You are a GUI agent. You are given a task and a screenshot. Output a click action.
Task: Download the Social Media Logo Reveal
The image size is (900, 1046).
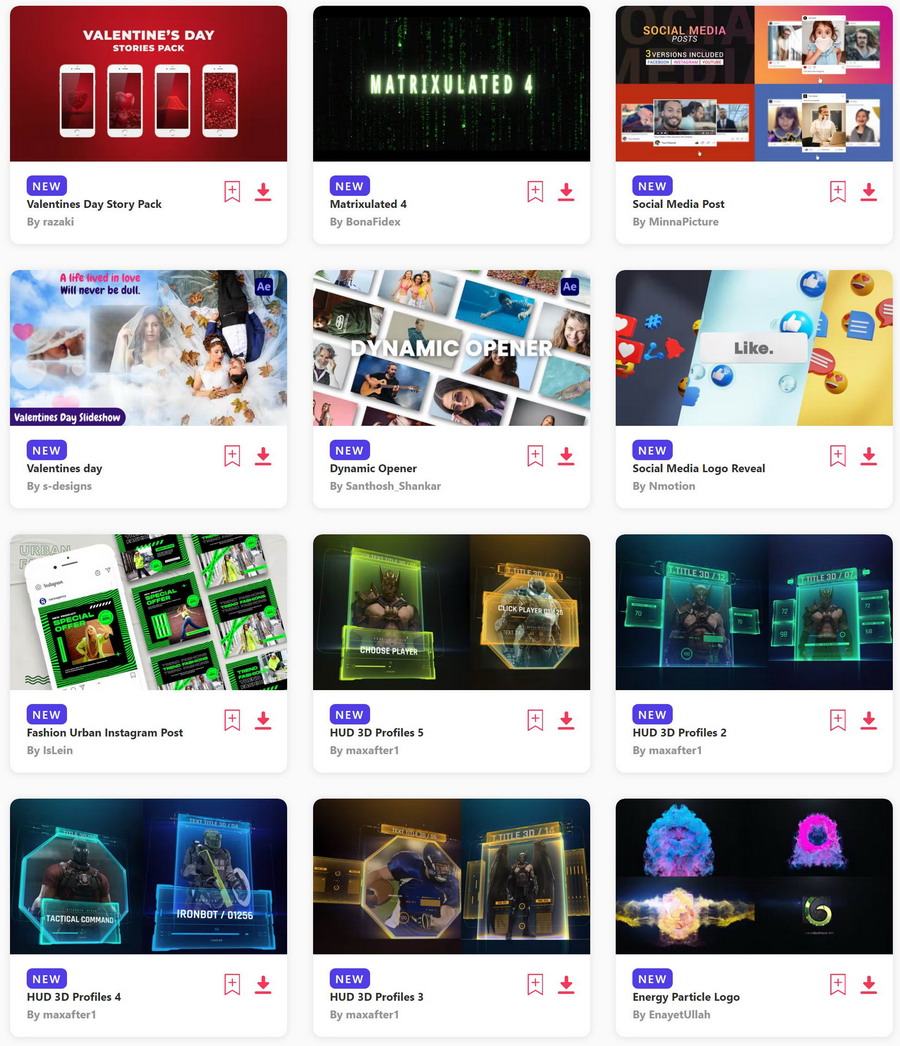click(869, 456)
